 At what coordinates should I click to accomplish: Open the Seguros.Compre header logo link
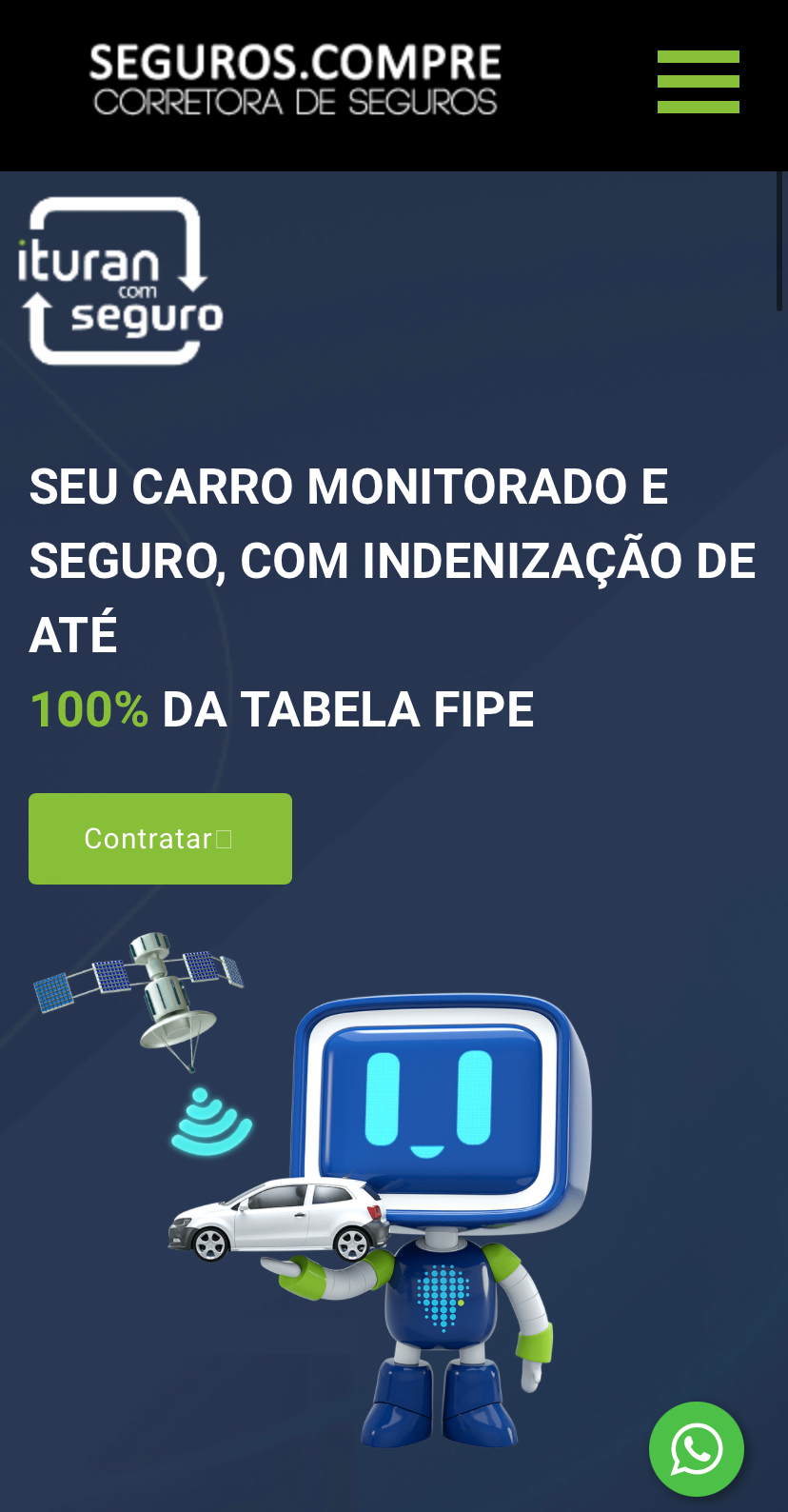coord(295,81)
